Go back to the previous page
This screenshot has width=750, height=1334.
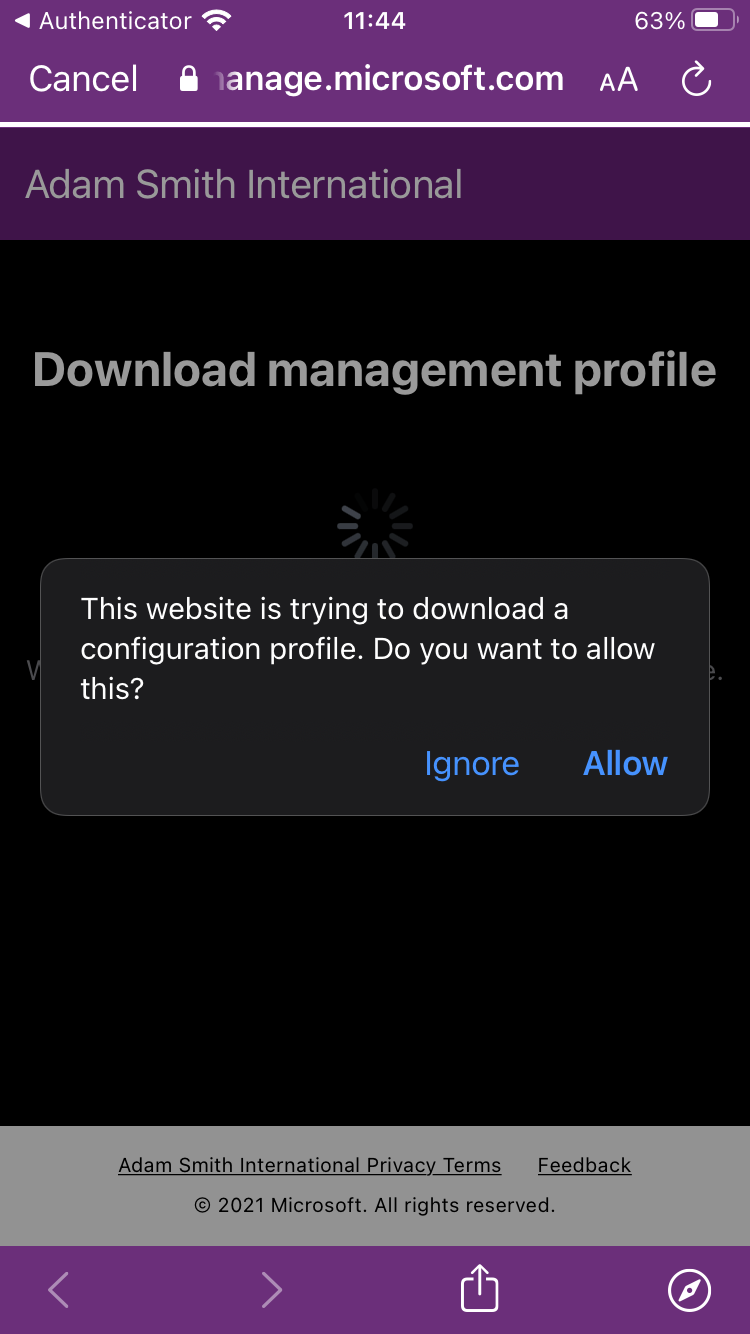click(x=59, y=1289)
